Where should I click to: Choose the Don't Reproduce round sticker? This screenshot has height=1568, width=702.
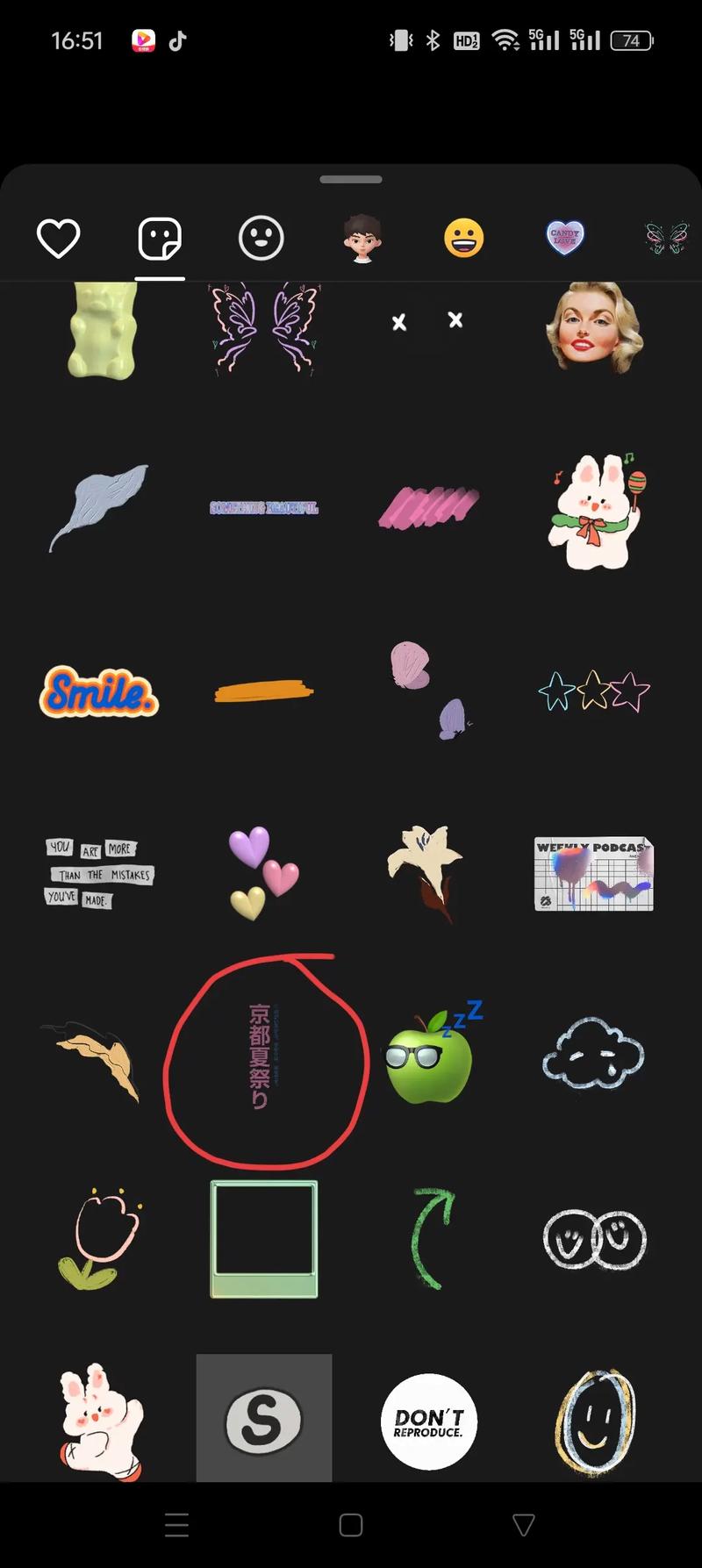[428, 1421]
